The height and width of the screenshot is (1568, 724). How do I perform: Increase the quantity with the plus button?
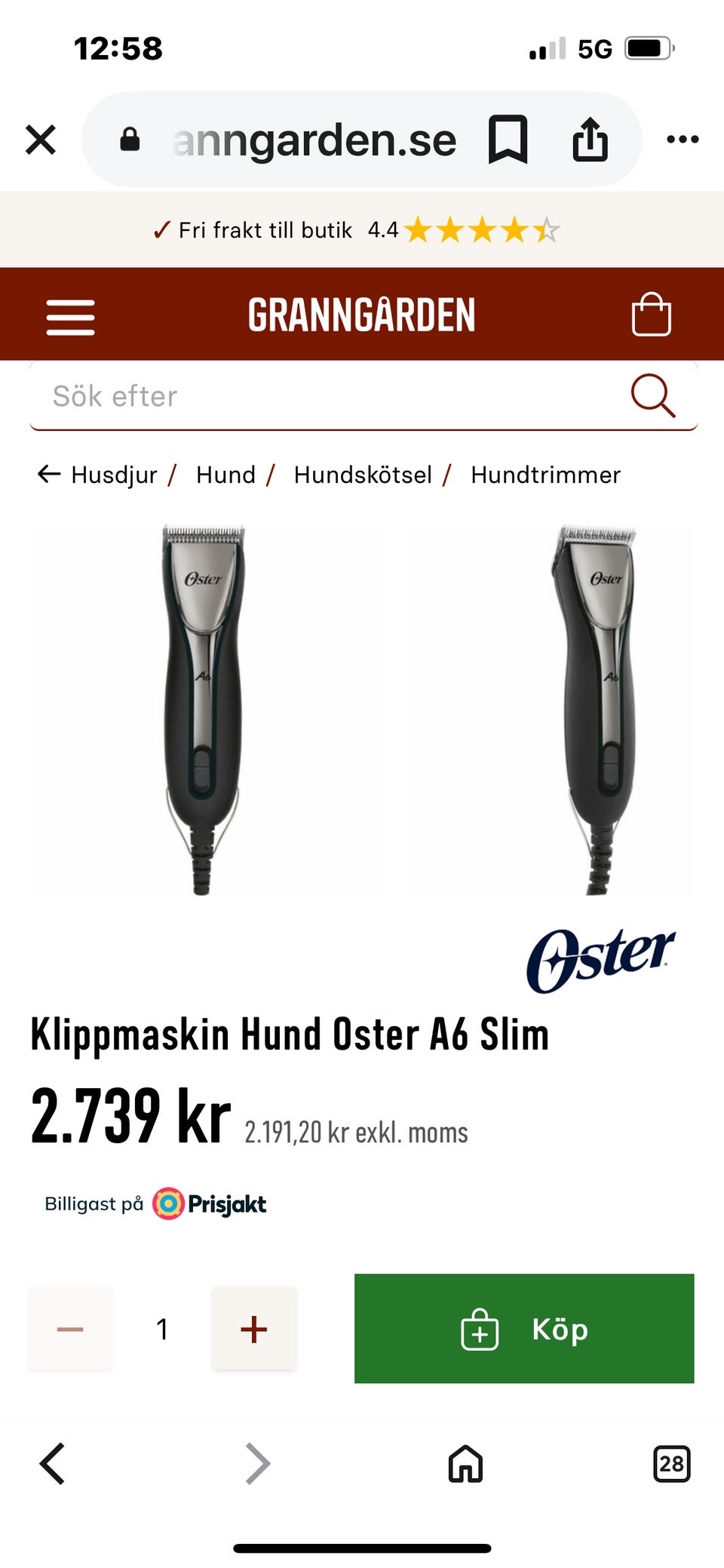pyautogui.click(x=254, y=1329)
